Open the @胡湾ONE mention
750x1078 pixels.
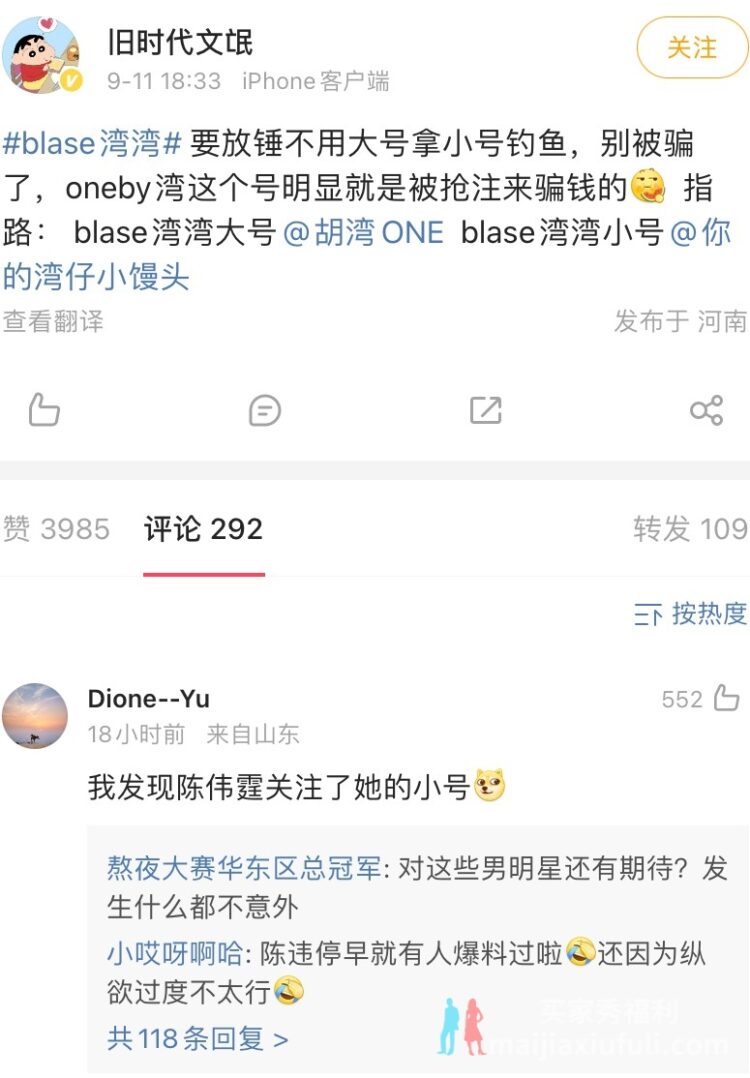[363, 232]
